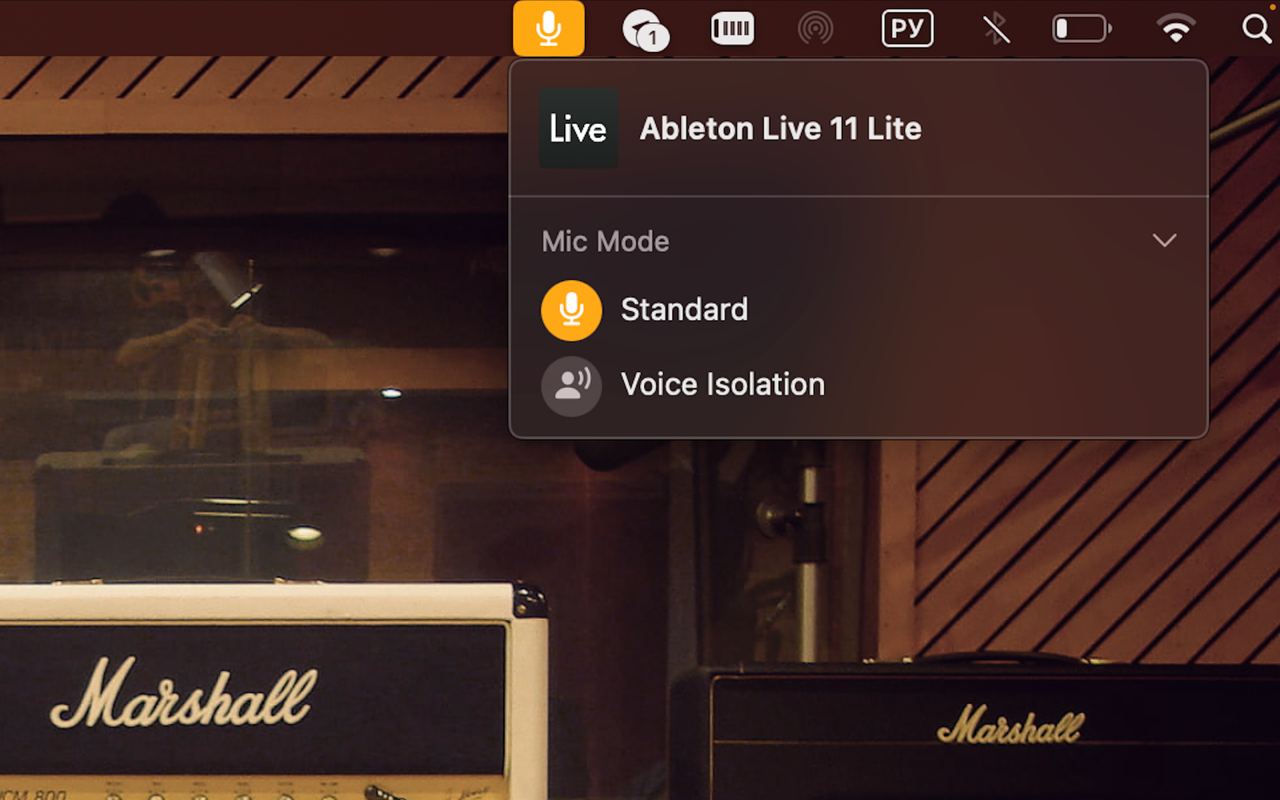Open the Wi-Fi menu
This screenshot has height=800, width=1280.
tap(1176, 28)
